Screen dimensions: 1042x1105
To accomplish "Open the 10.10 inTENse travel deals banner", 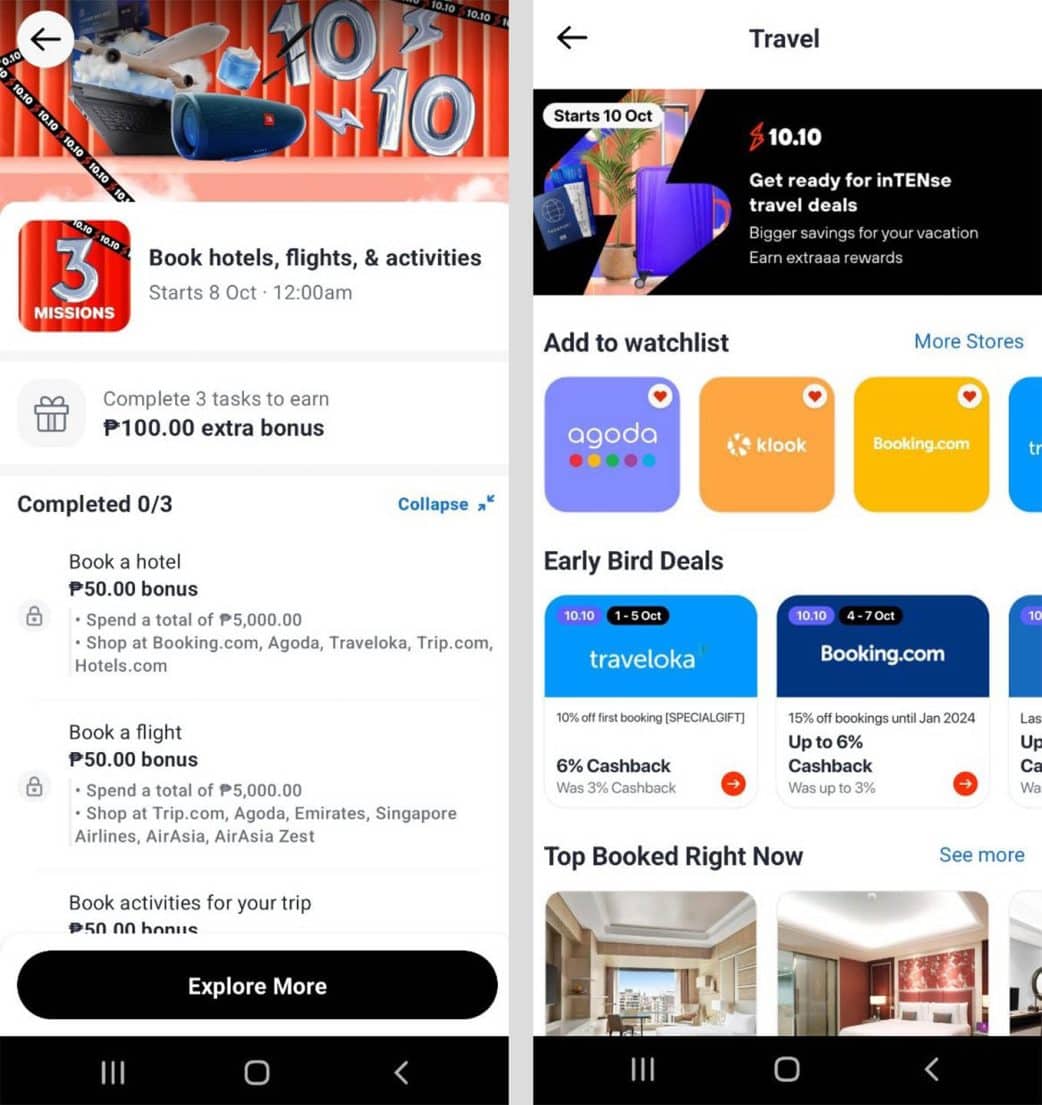I will tap(787, 192).
